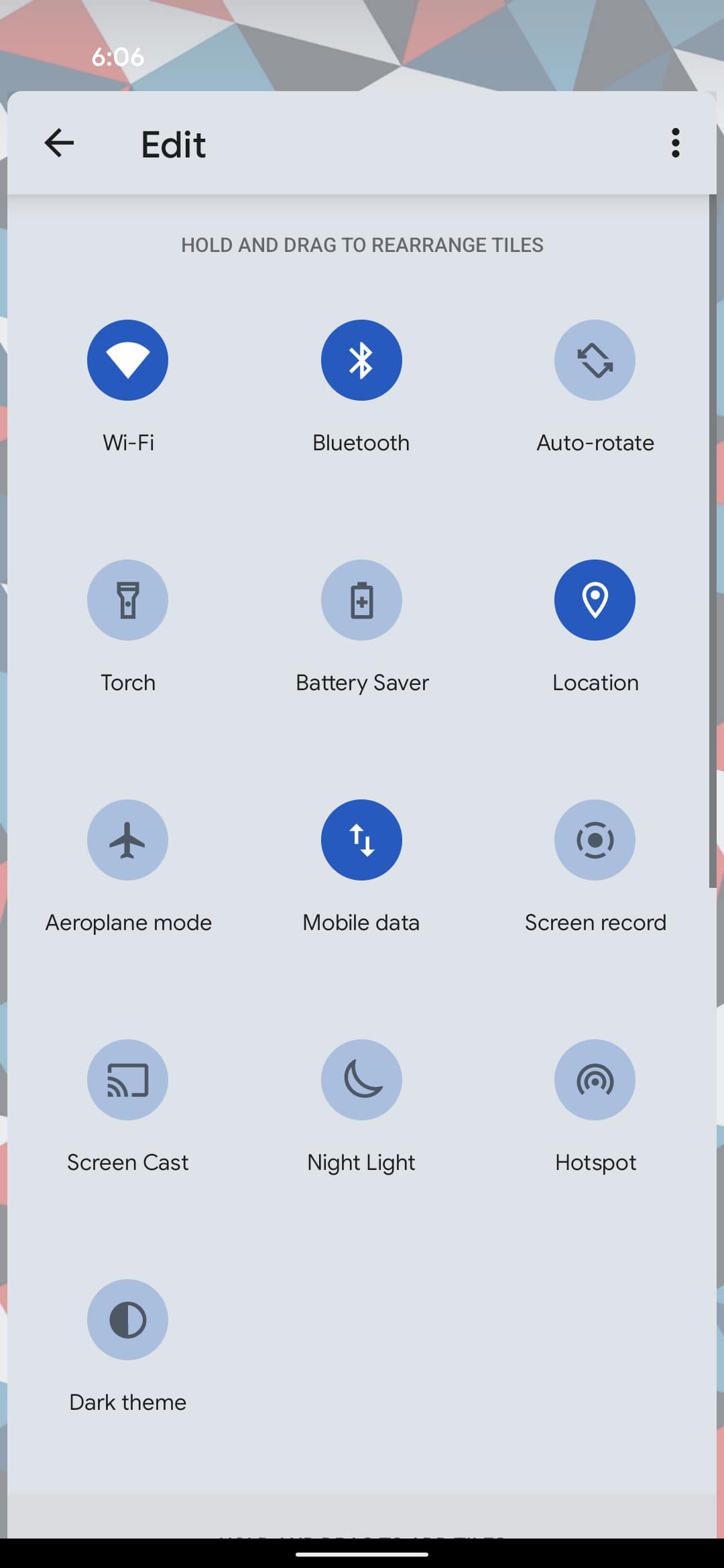Disable the Location tile
724x1568 pixels.
(x=595, y=600)
